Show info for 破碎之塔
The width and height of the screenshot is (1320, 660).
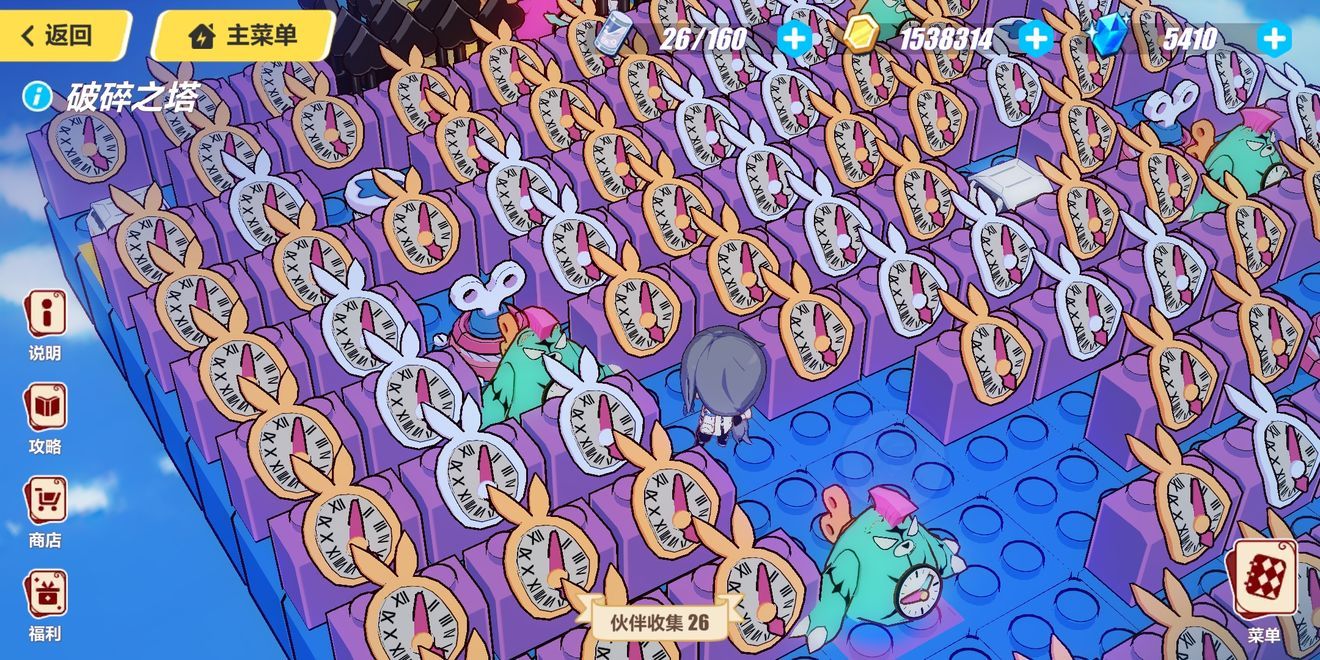(38, 97)
